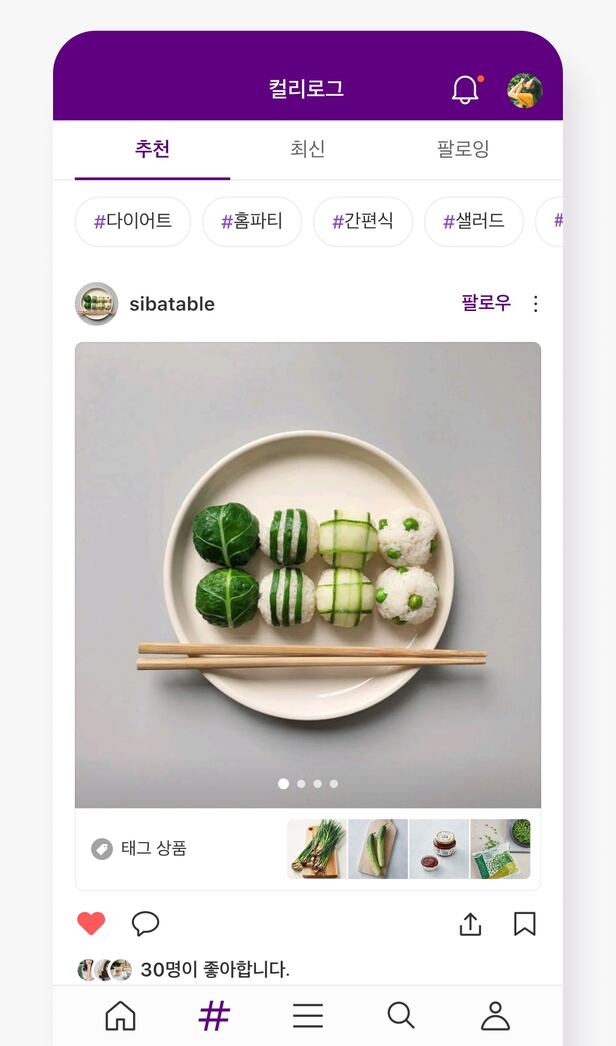
Task: Bookmark sibatable's post
Action: [524, 924]
